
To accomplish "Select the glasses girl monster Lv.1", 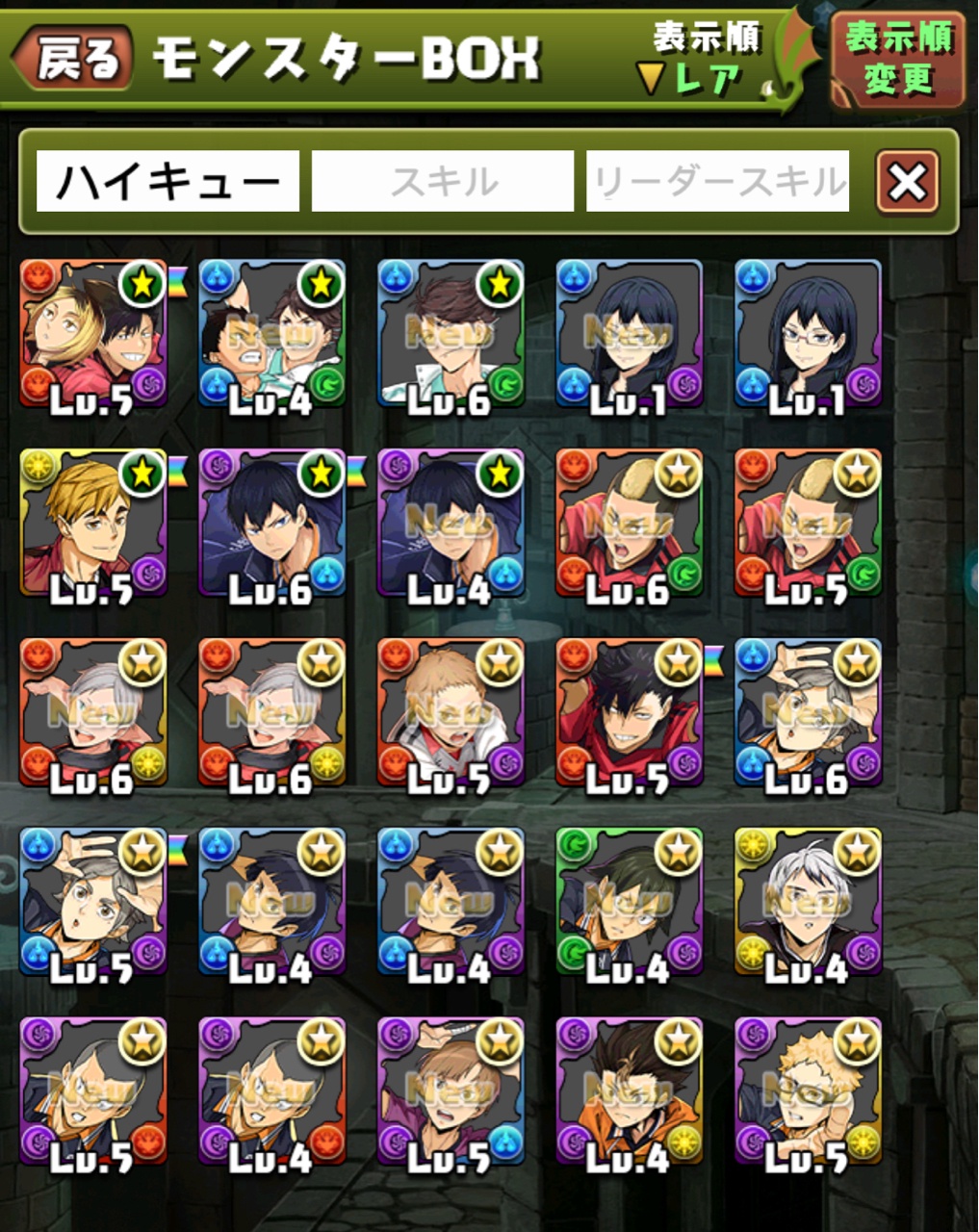I will coord(808,334).
